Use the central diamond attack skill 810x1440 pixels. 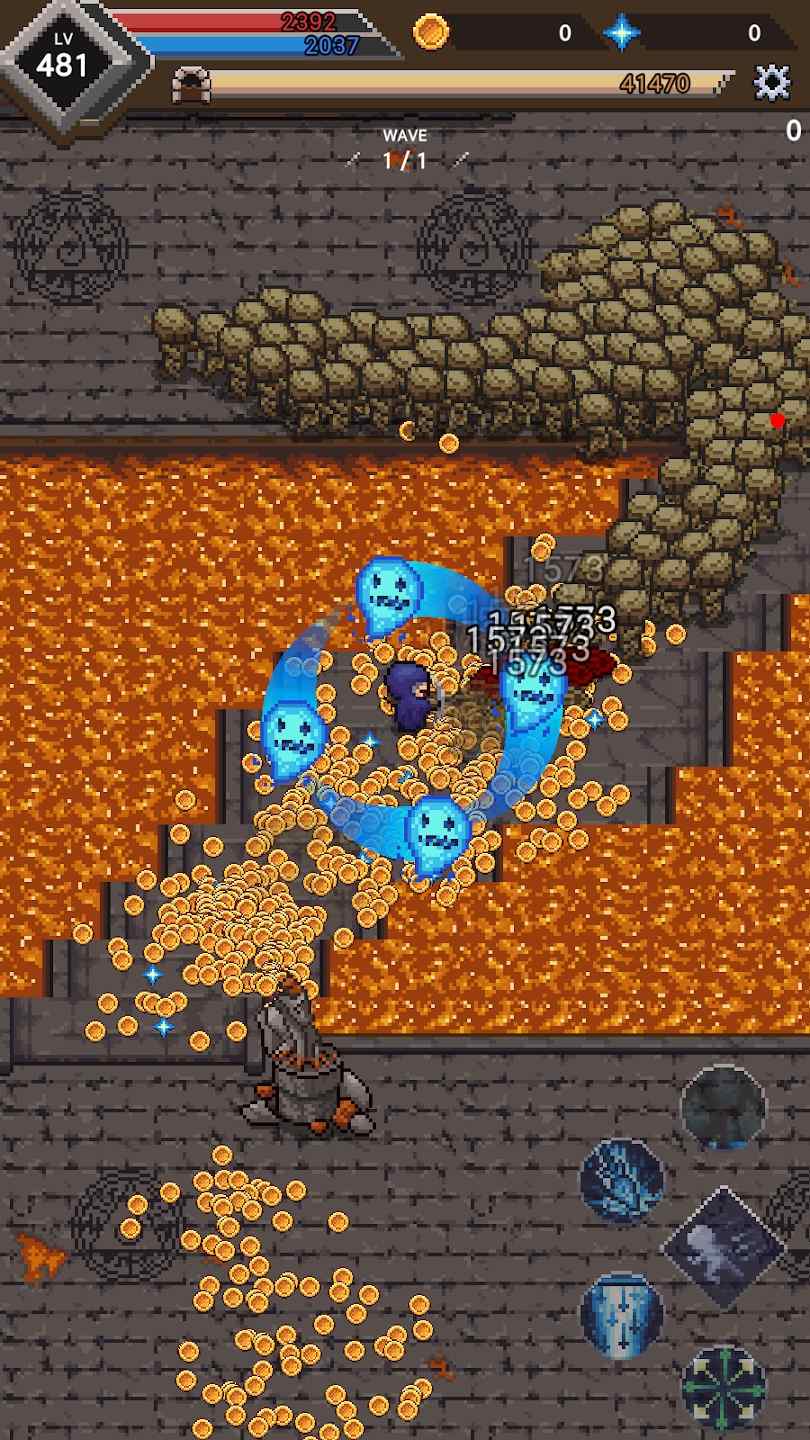(x=724, y=1246)
